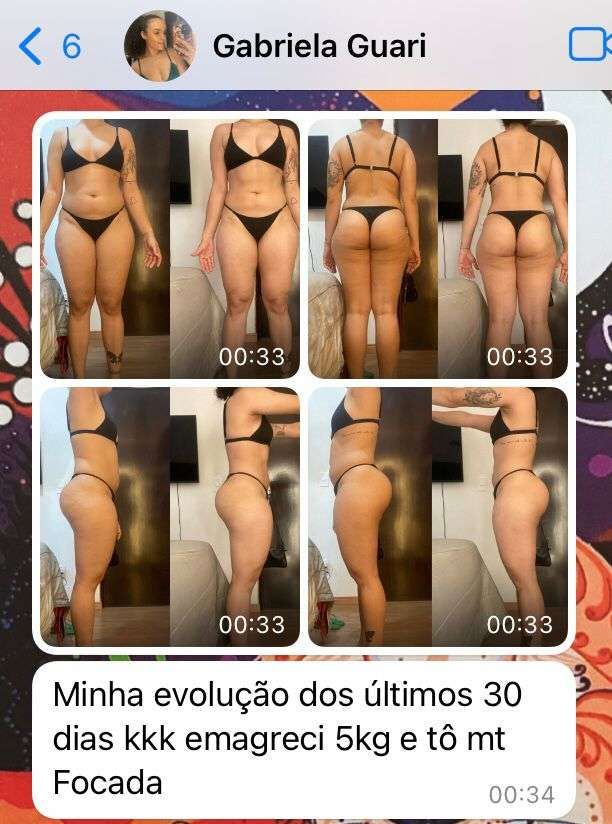The width and height of the screenshot is (612, 824).
Task: Open the bottom-right side view photo
Action: (x=438, y=516)
